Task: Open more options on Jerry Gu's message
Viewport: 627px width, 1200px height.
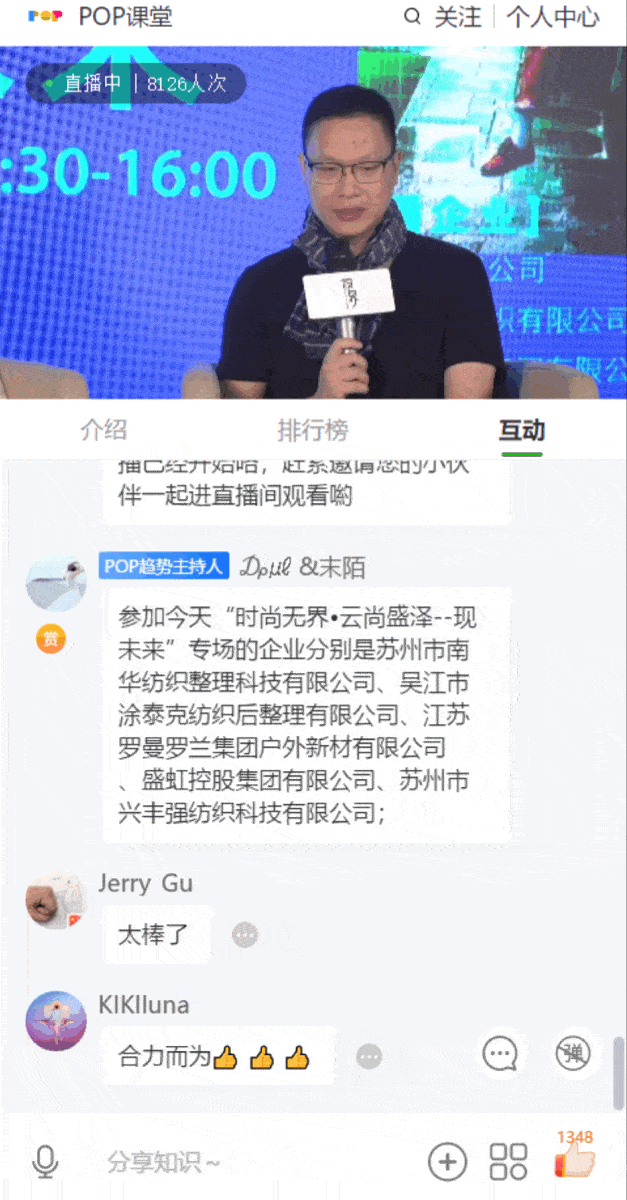Action: (x=245, y=935)
